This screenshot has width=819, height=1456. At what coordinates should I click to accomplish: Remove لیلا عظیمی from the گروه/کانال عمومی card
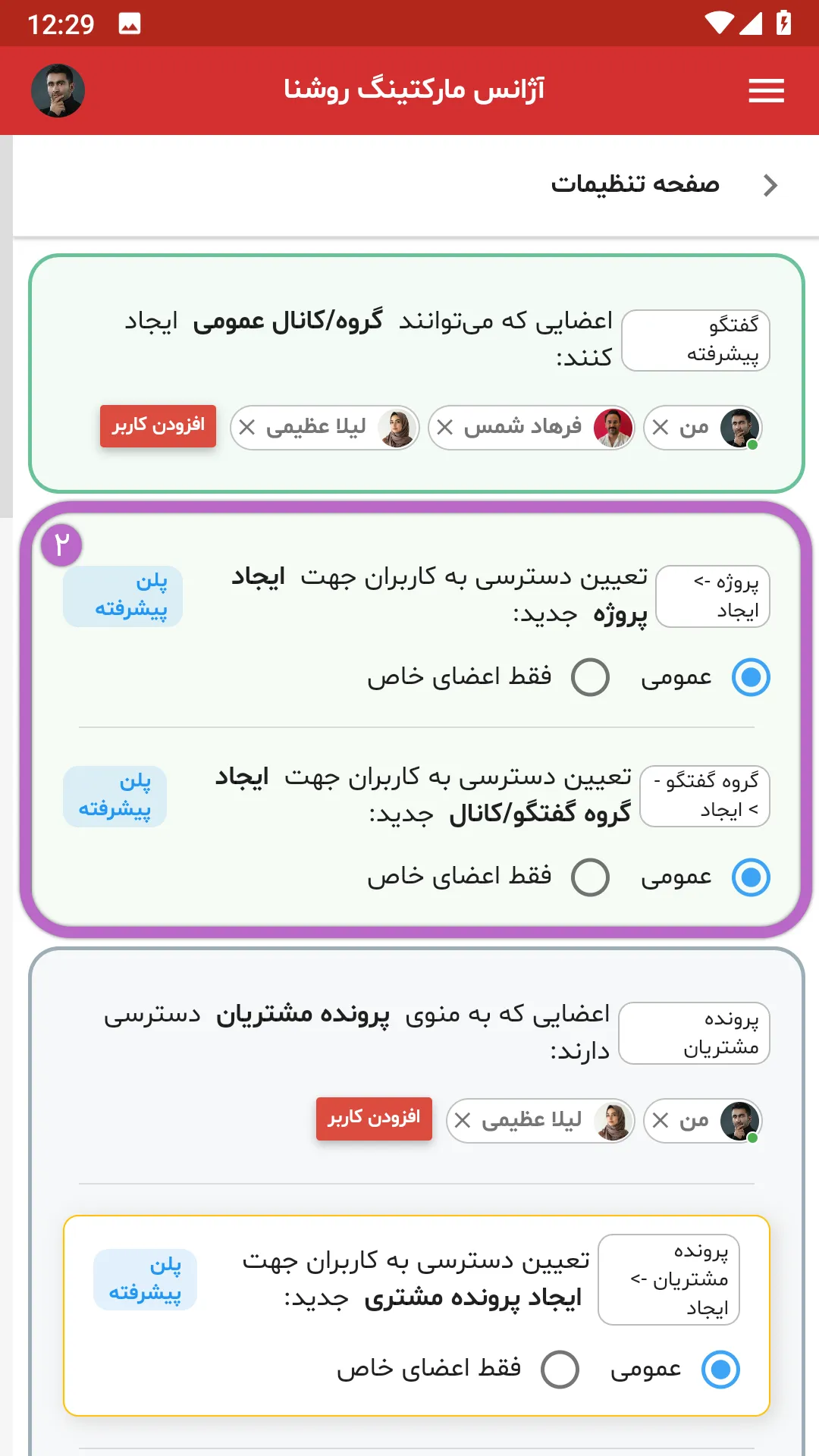click(247, 428)
